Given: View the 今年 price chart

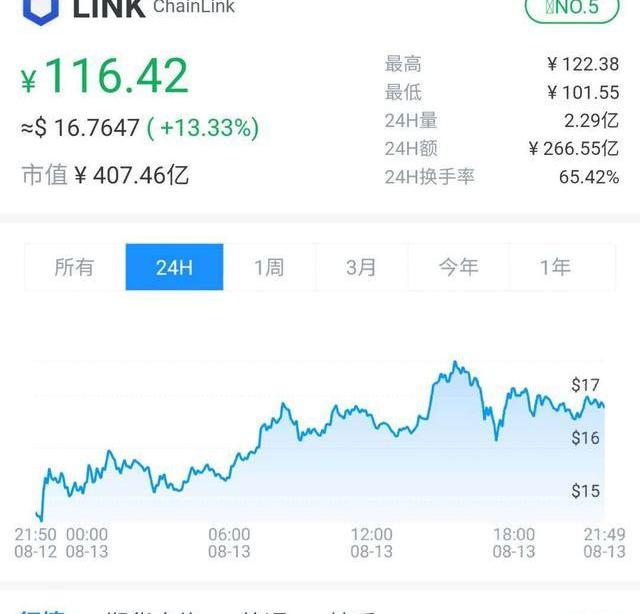Looking at the screenshot, I should pos(458,267).
